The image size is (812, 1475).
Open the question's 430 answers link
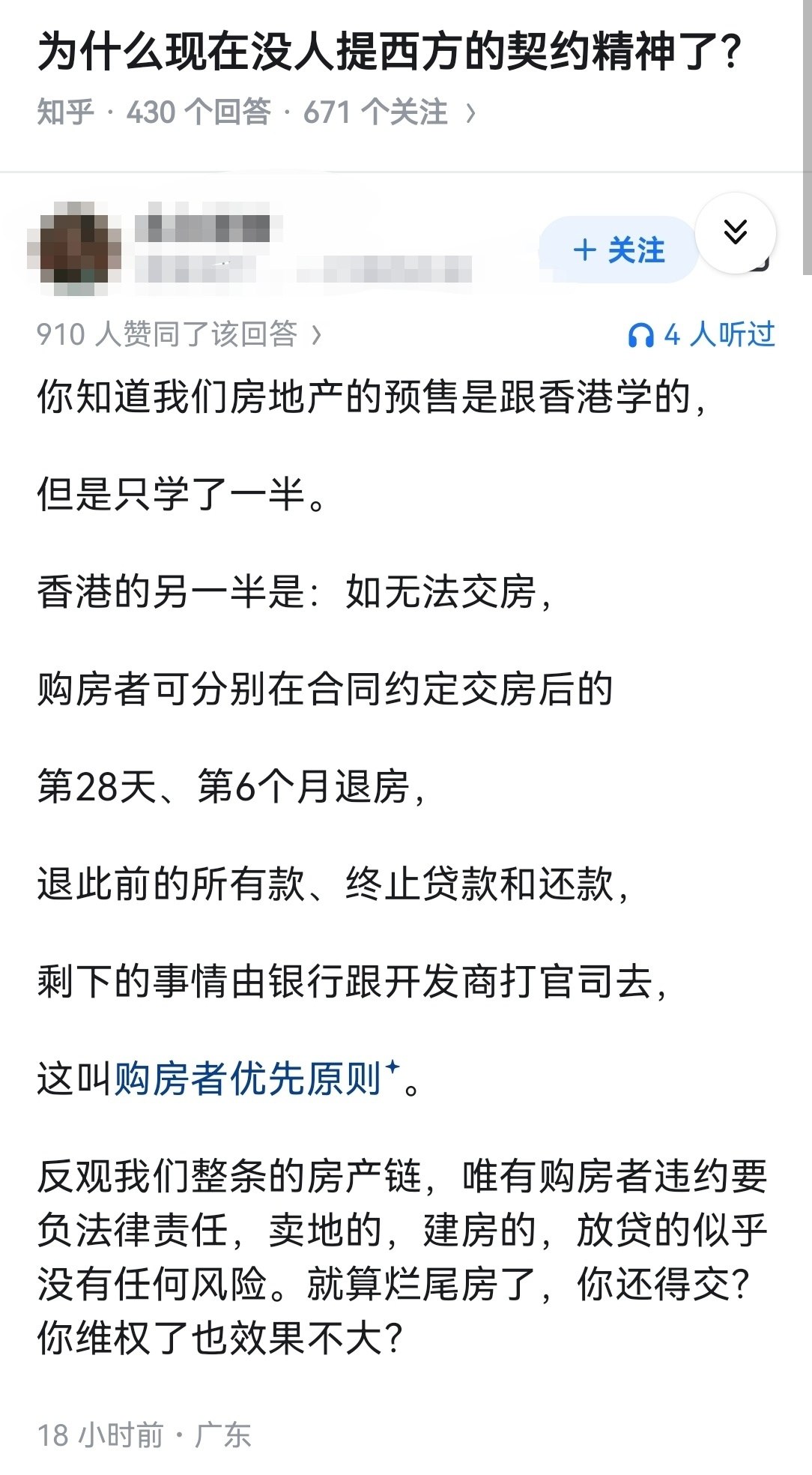tap(199, 112)
